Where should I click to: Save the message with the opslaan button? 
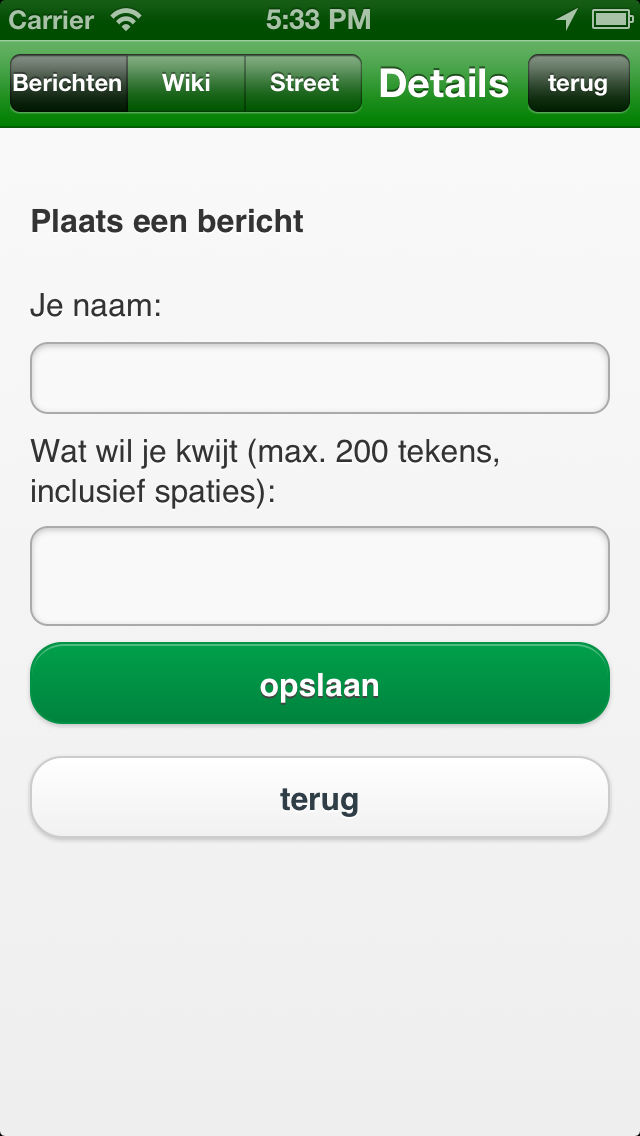320,683
